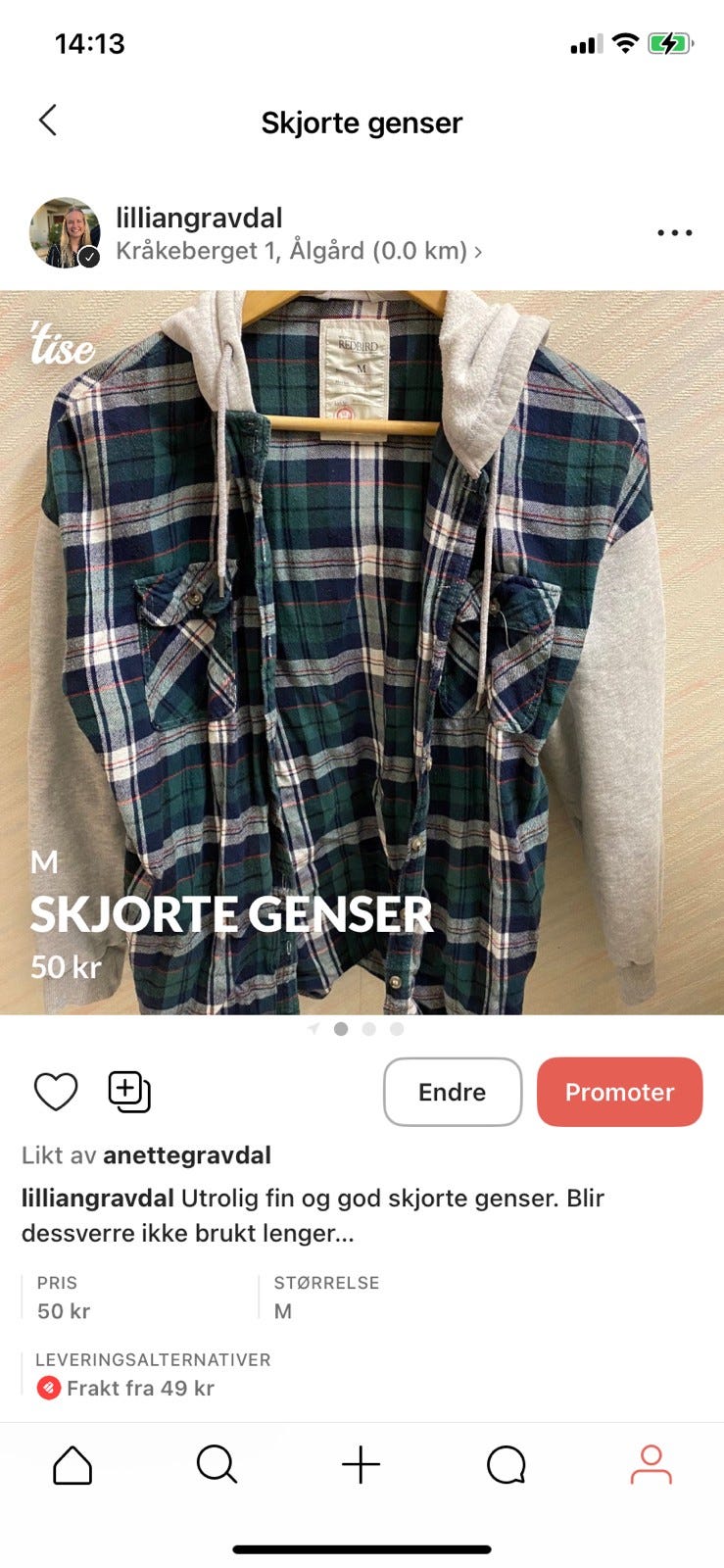Open seller profile lilliangravdal
The width and height of the screenshot is (724, 1568).
pyautogui.click(x=200, y=218)
